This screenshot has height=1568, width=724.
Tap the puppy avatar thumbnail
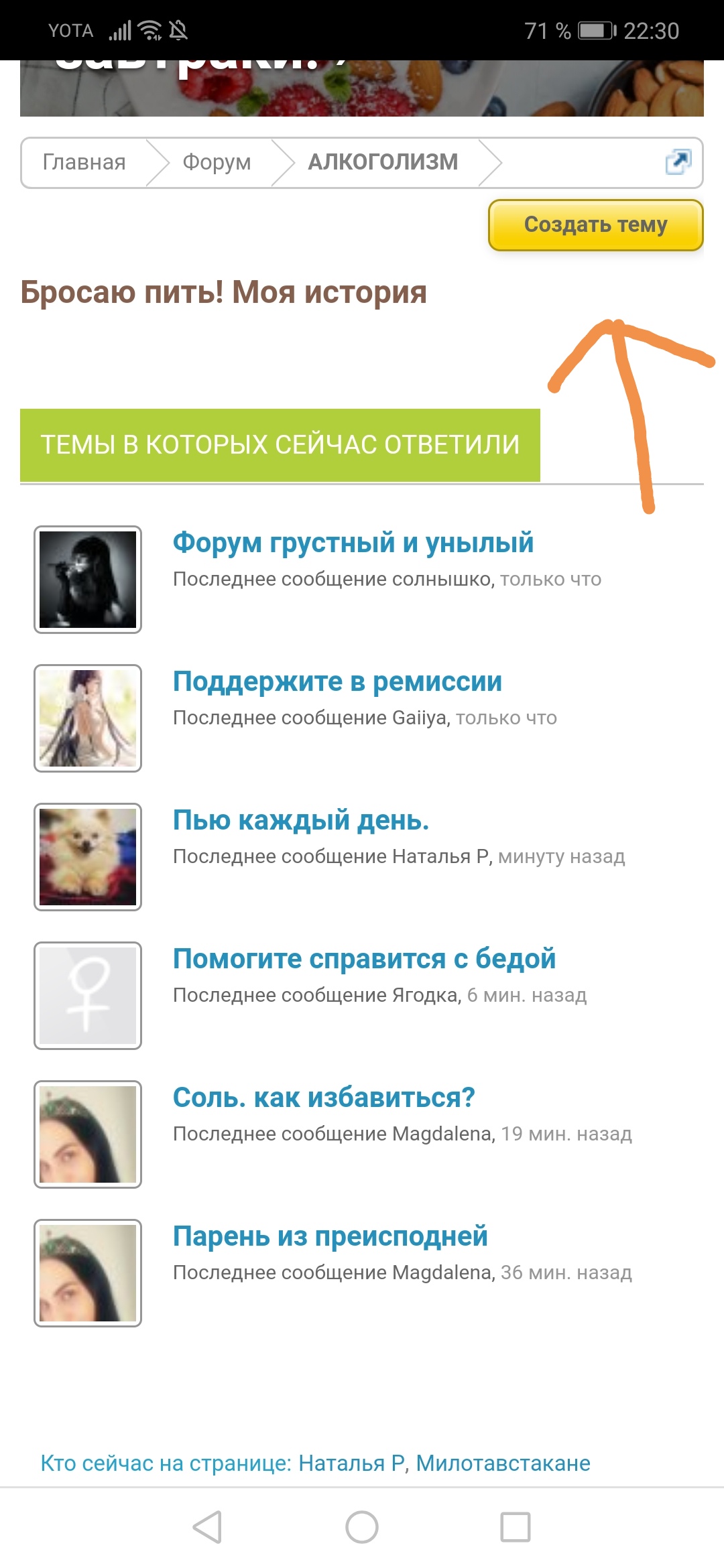pos(88,856)
